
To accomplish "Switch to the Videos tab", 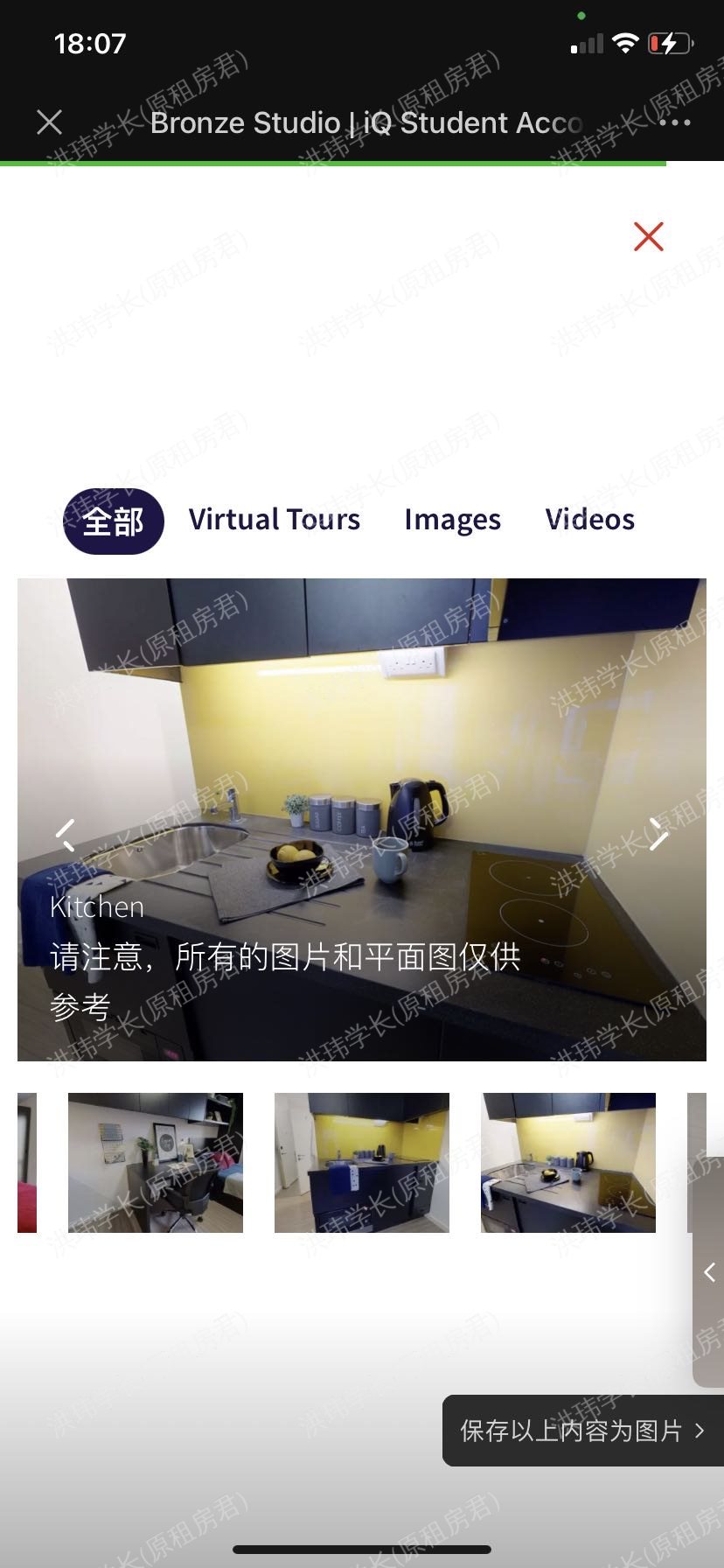I will (589, 520).
